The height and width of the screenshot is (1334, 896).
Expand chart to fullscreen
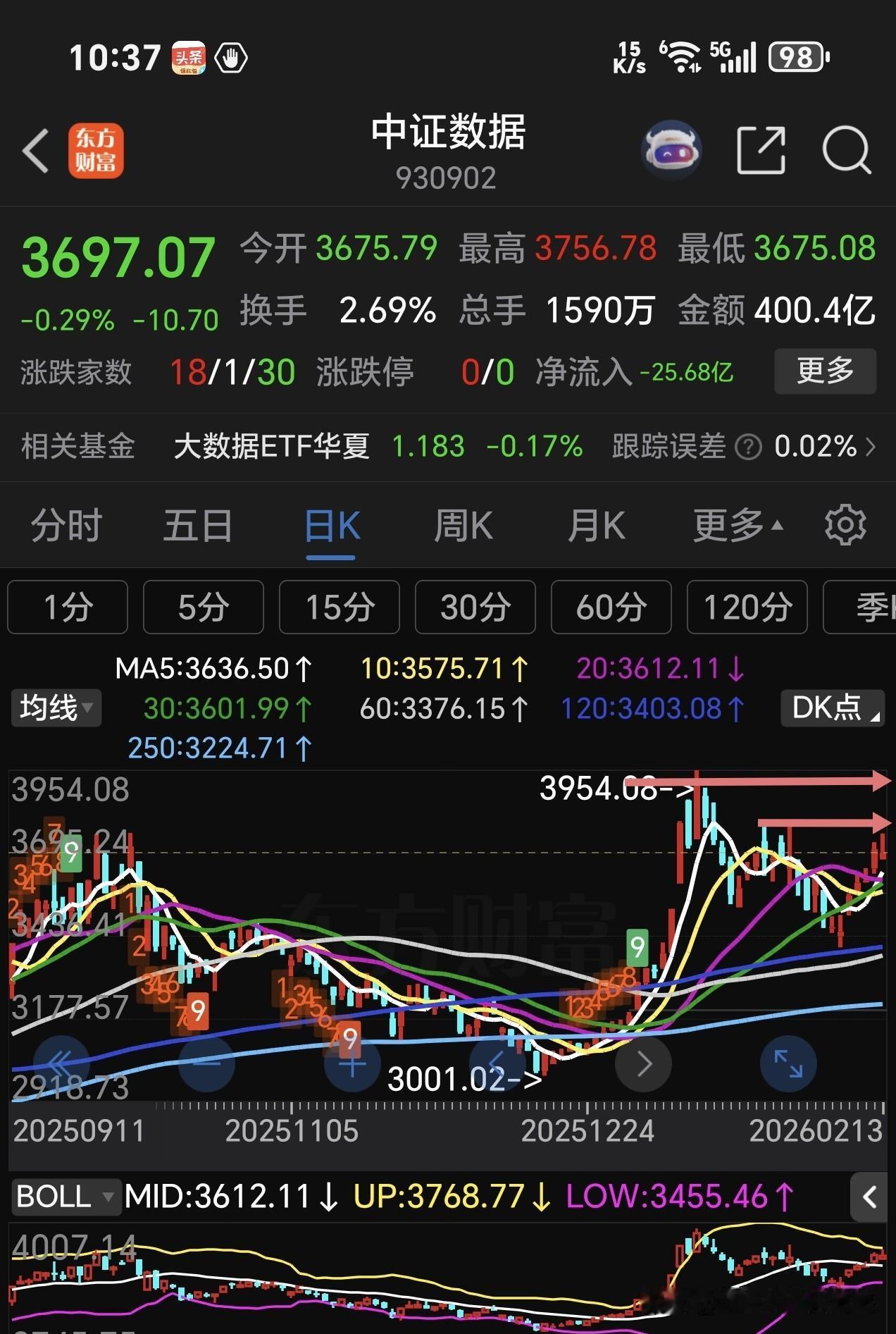pos(788,1065)
